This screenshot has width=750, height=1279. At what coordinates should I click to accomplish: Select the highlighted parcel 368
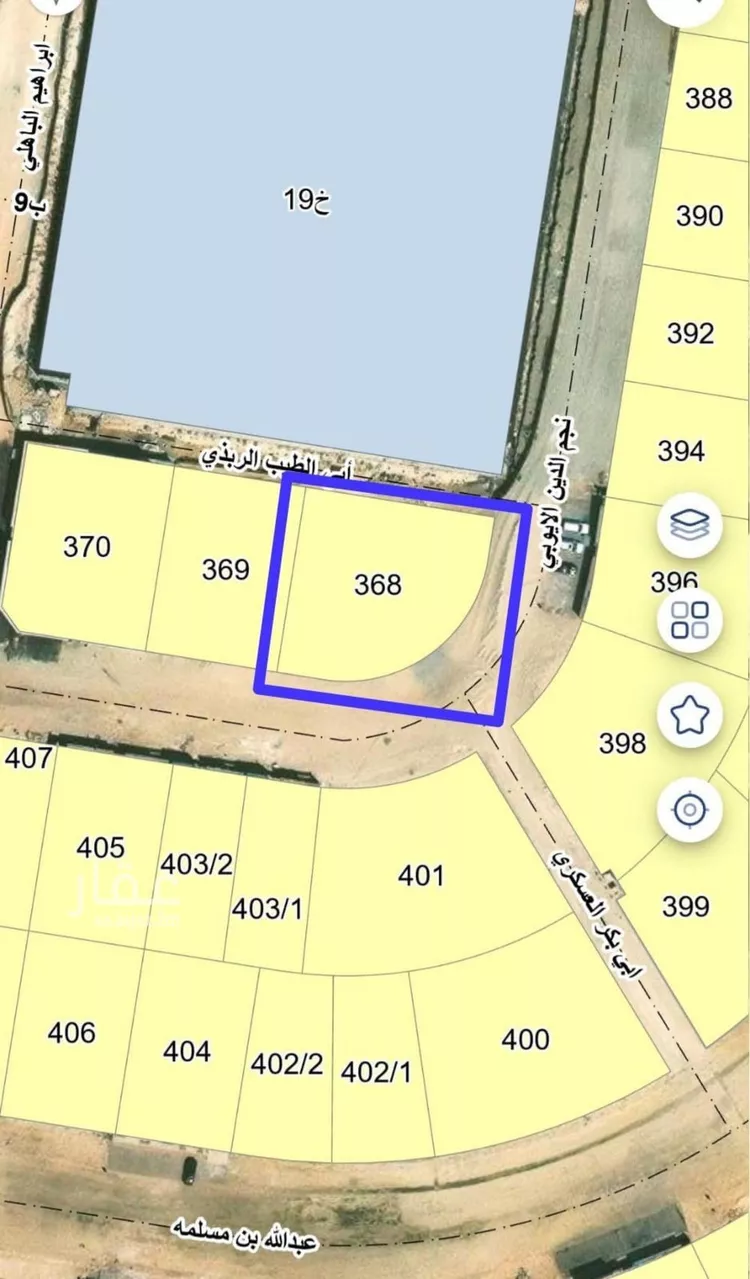click(x=378, y=584)
